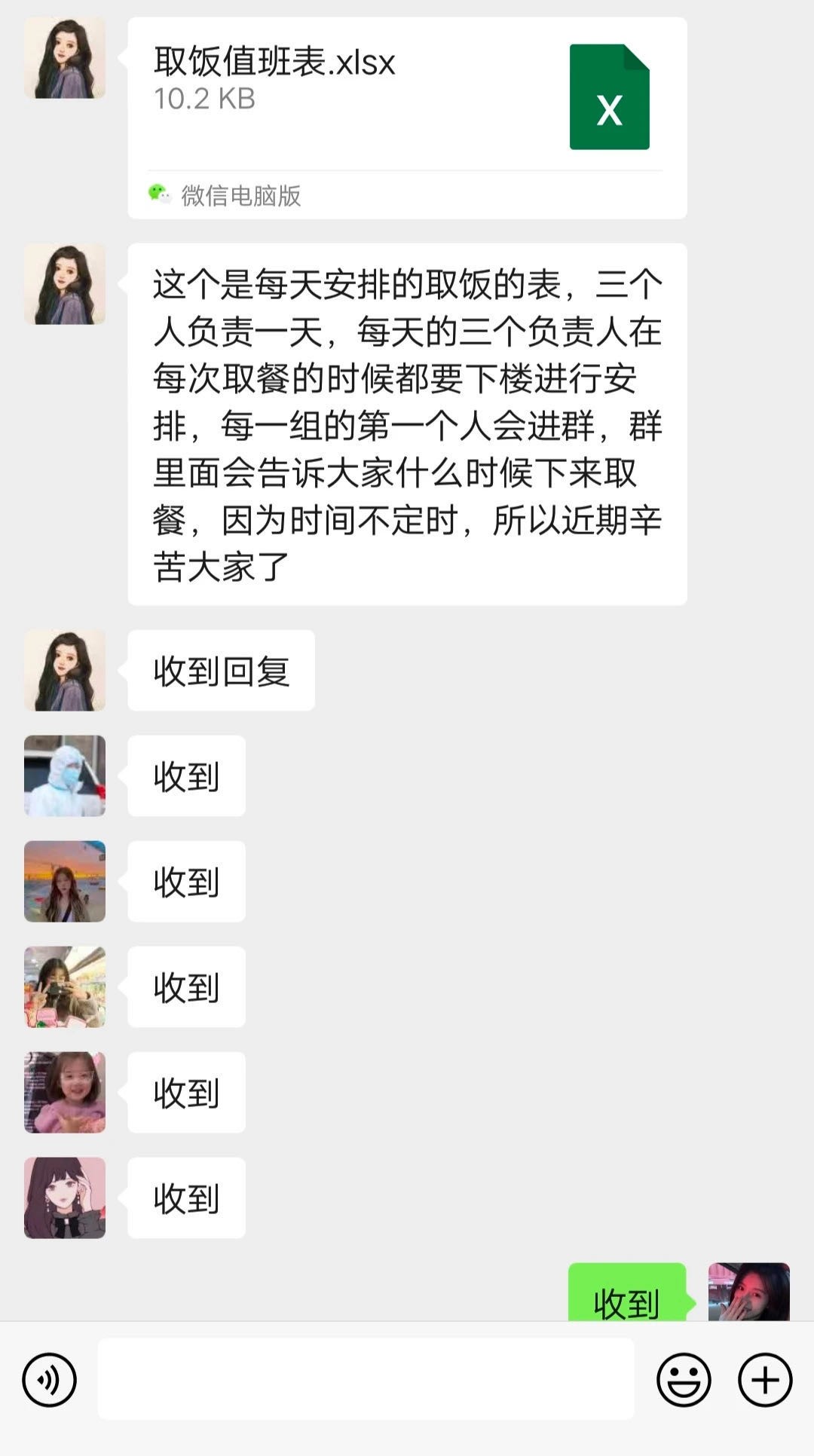Tap your own avatar beside the green 收到 bubble
Image resolution: width=814 pixels, height=1456 pixels.
pos(748,1292)
